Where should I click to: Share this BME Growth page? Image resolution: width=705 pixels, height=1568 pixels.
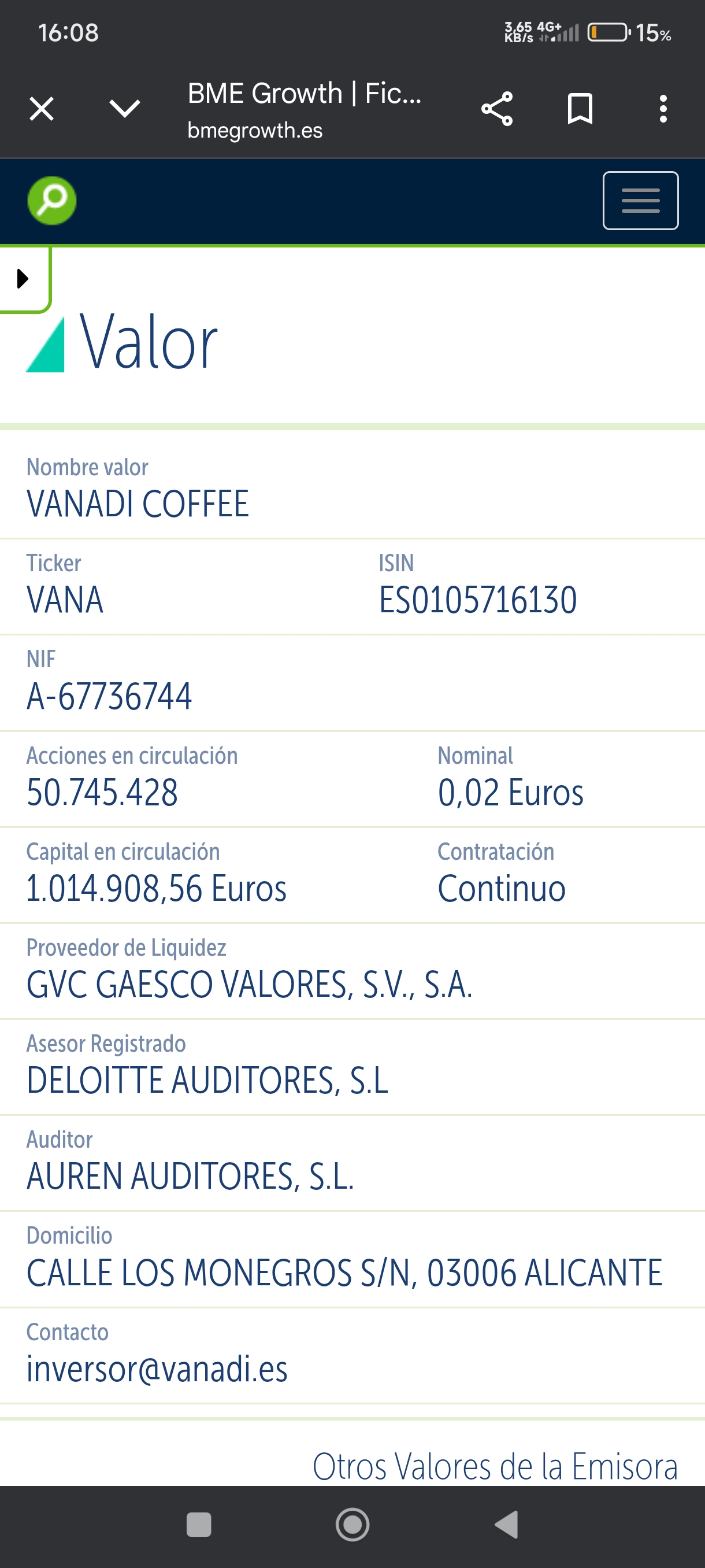497,109
